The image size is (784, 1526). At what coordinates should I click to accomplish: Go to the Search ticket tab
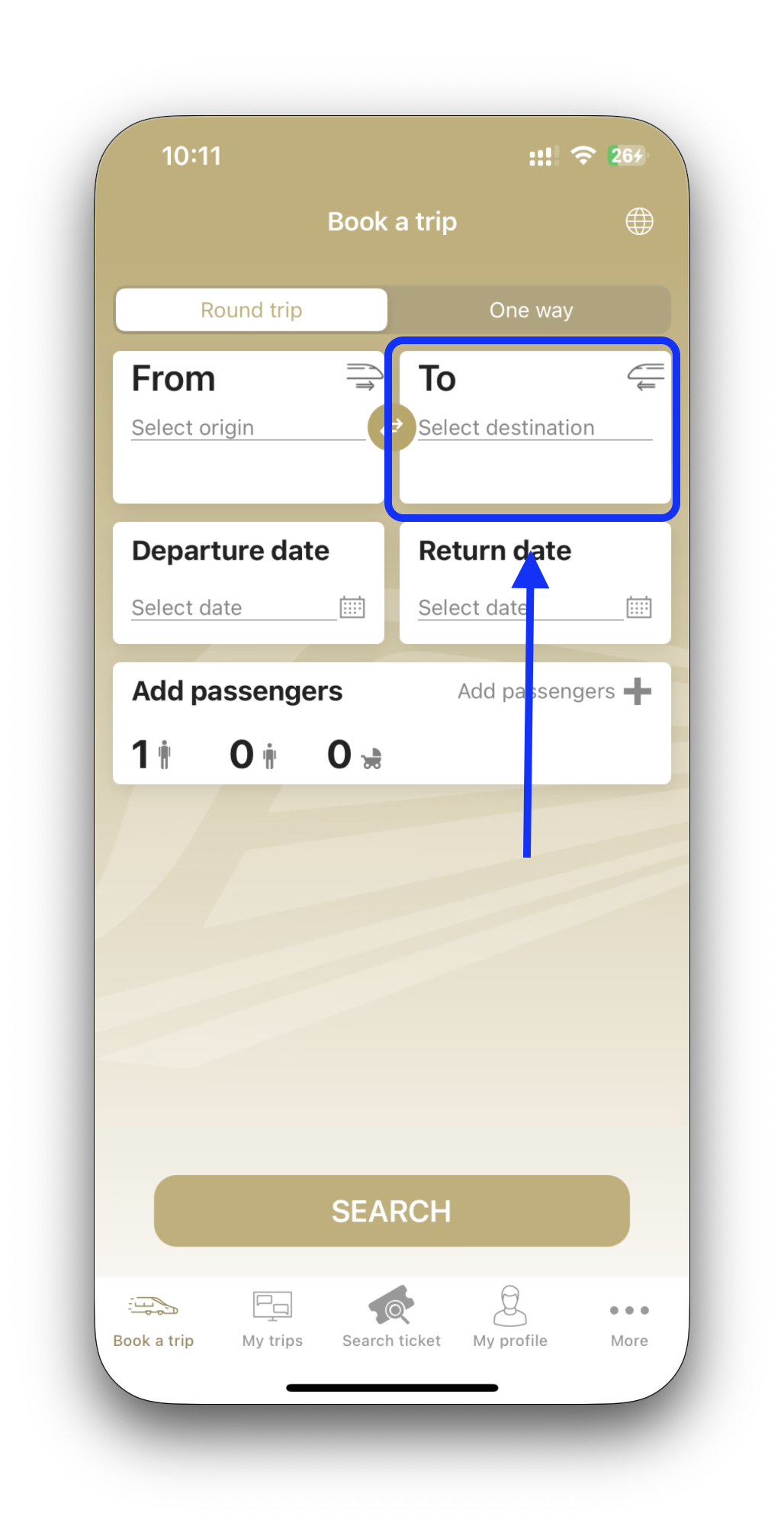[391, 1318]
